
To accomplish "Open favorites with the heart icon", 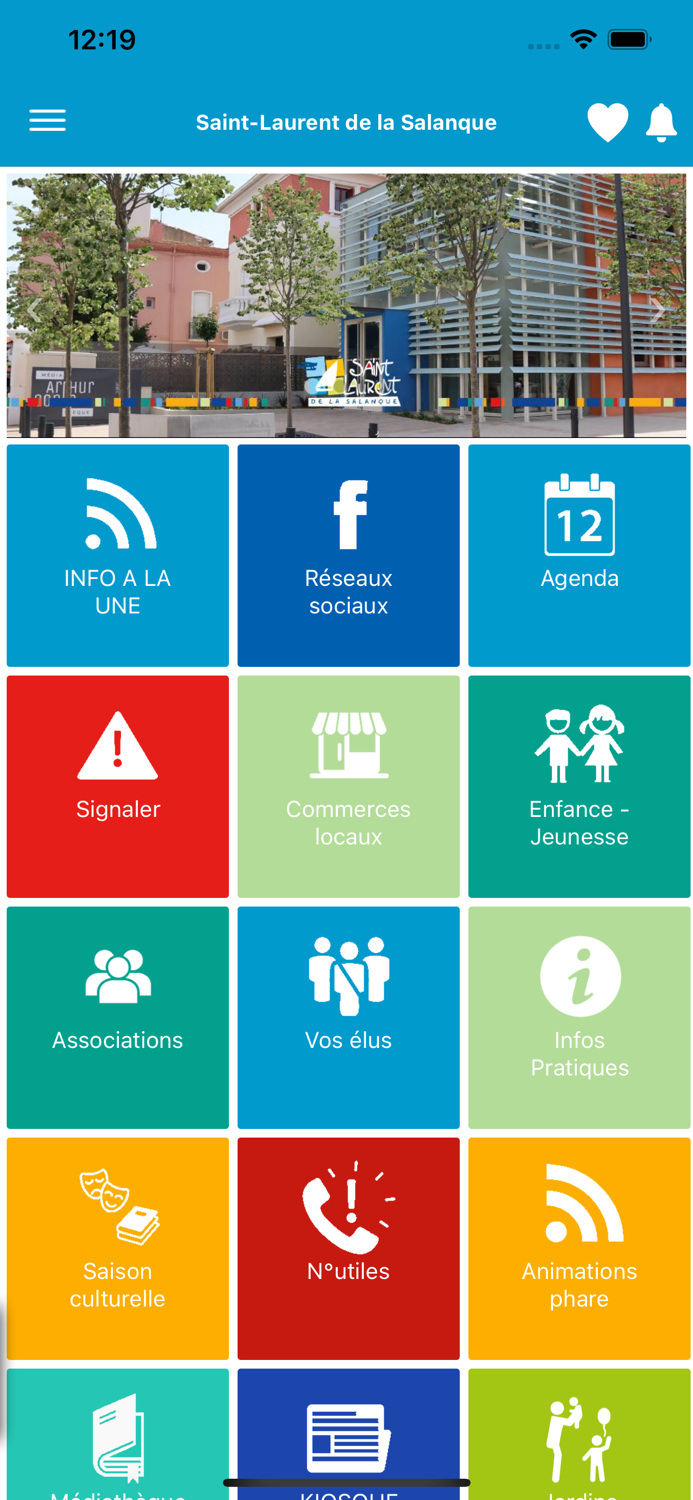I will (607, 122).
